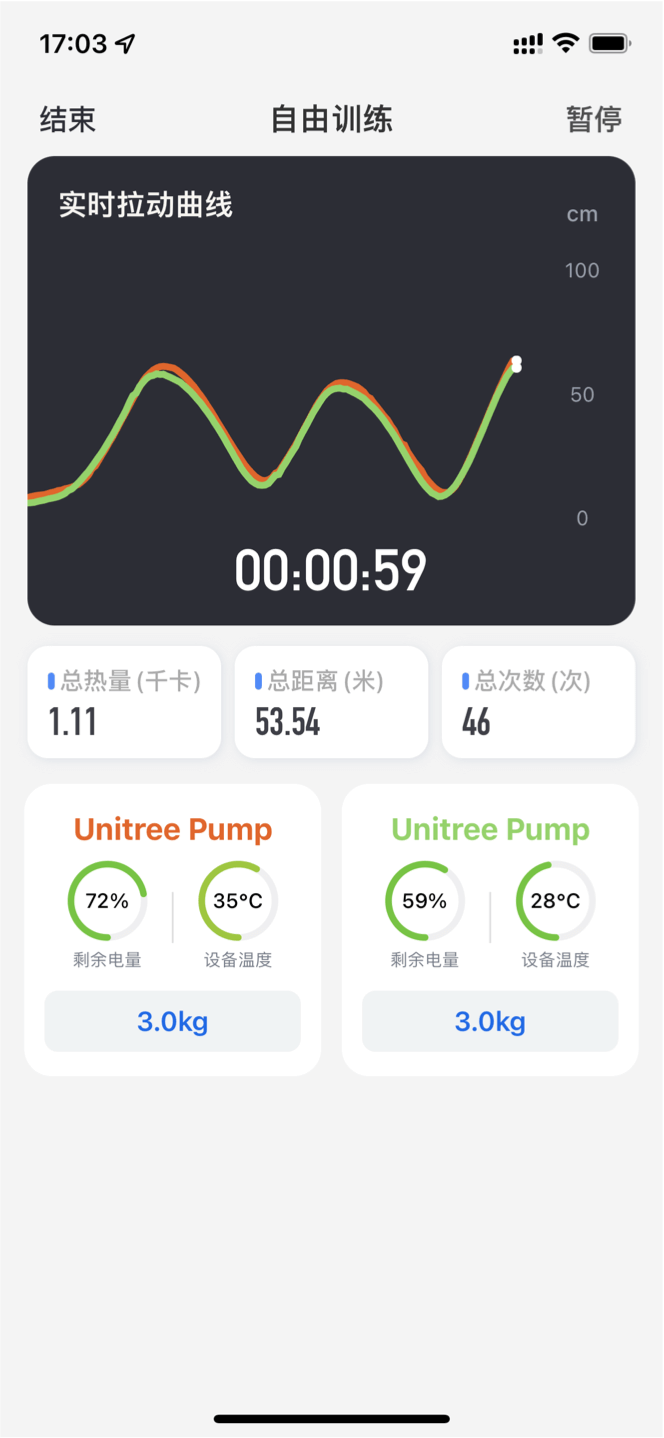Image resolution: width=664 pixels, height=1438 pixels.
Task: Tap 结束 to end the workout
Action: (68, 120)
